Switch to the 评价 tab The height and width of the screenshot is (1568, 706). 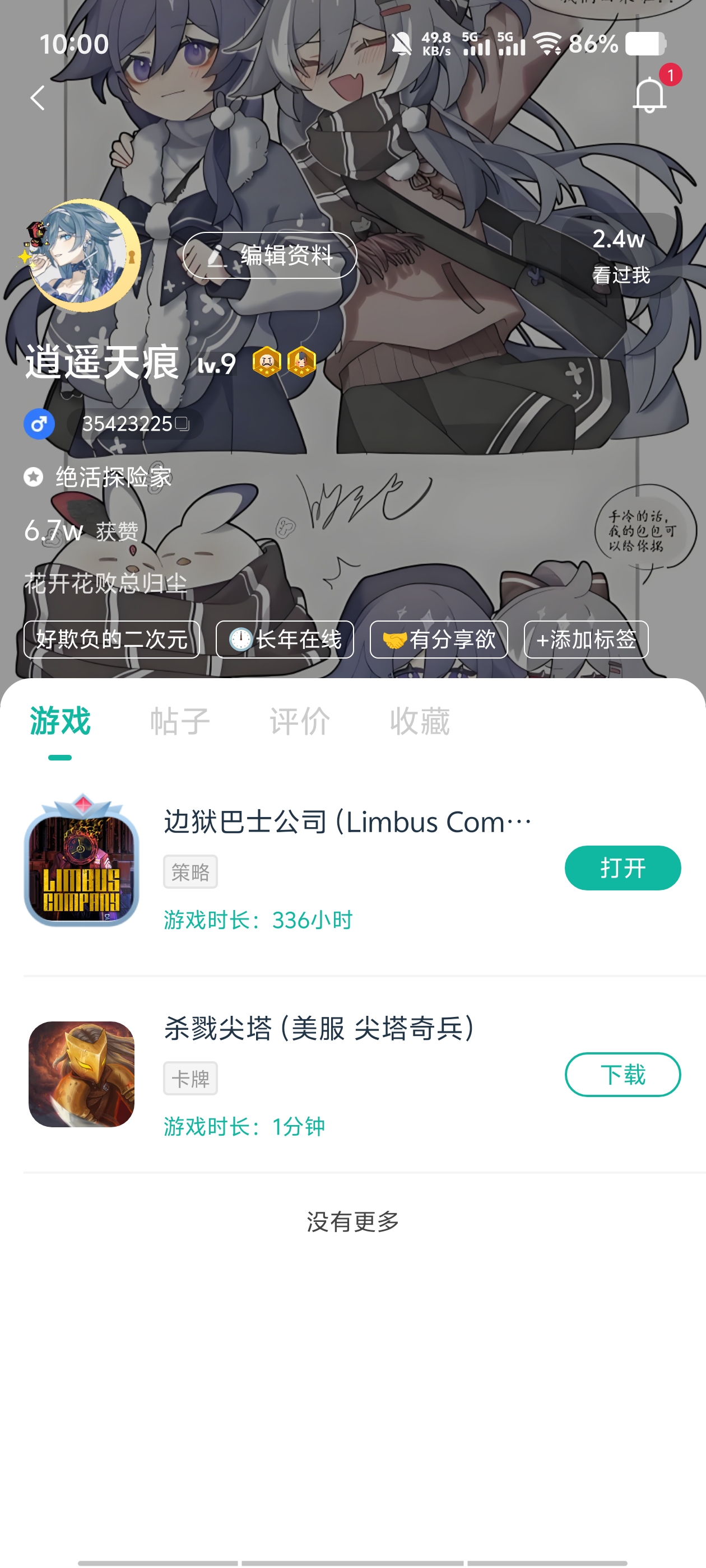click(300, 722)
